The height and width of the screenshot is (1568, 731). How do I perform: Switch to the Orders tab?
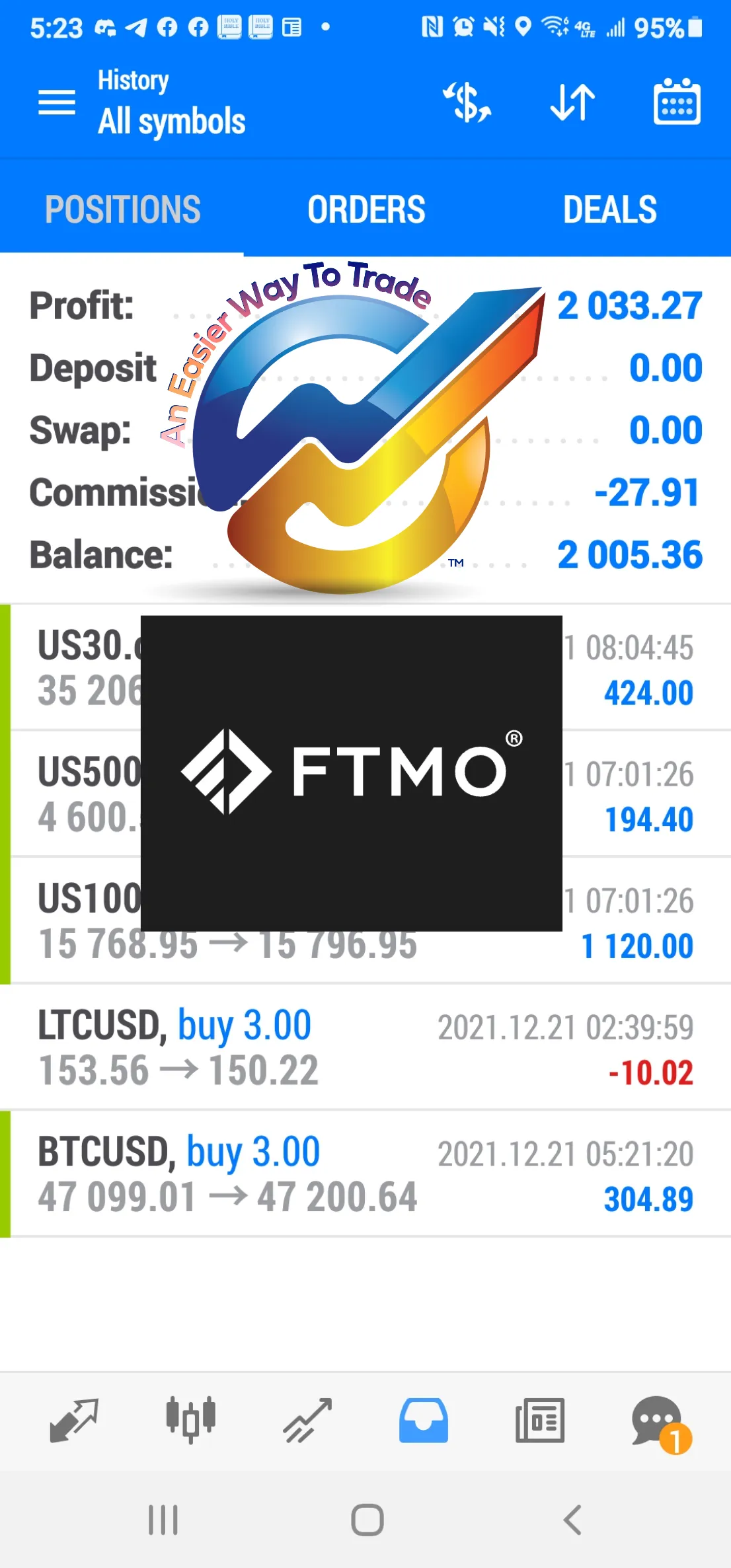(366, 209)
